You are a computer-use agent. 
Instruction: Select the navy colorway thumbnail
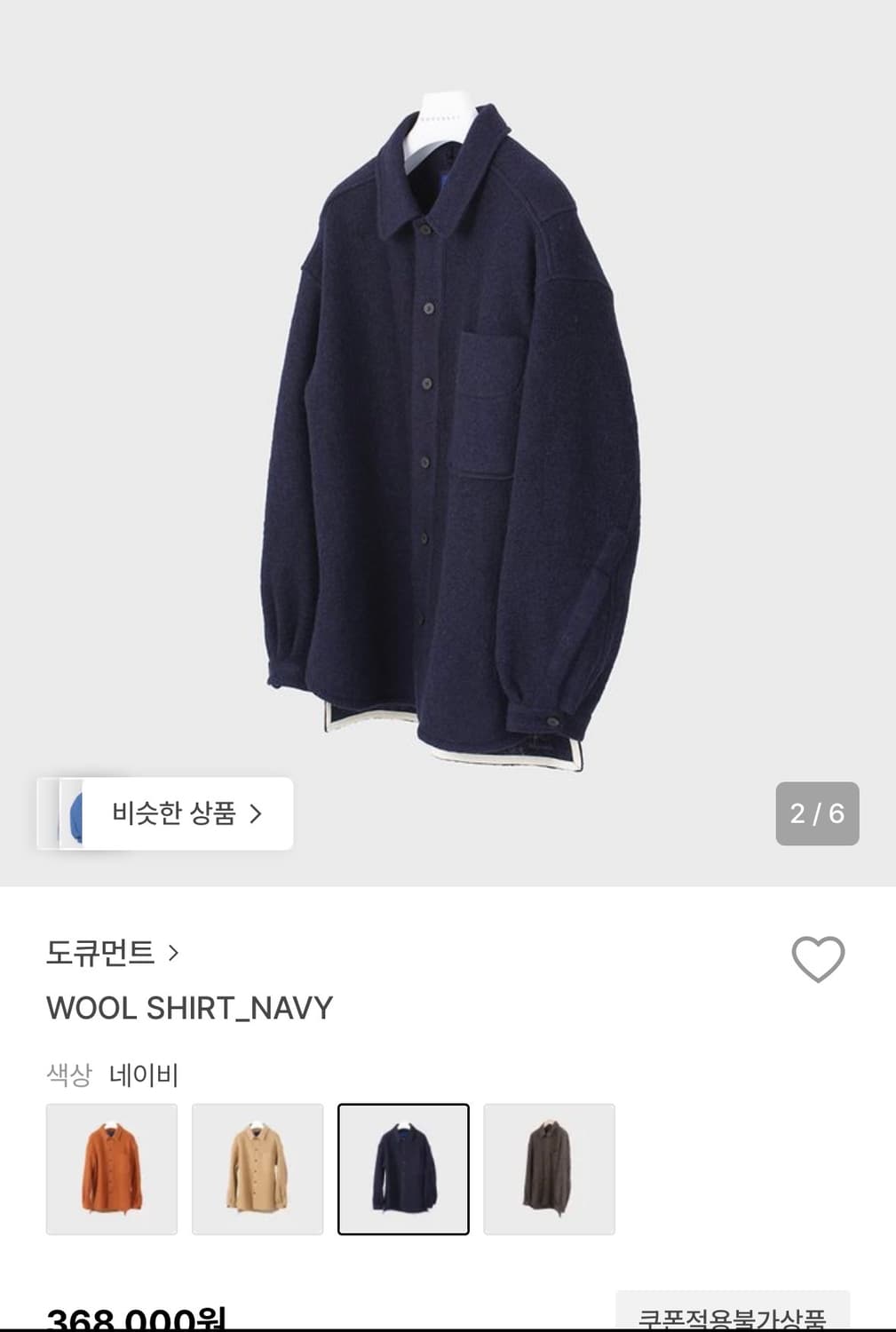point(403,1169)
